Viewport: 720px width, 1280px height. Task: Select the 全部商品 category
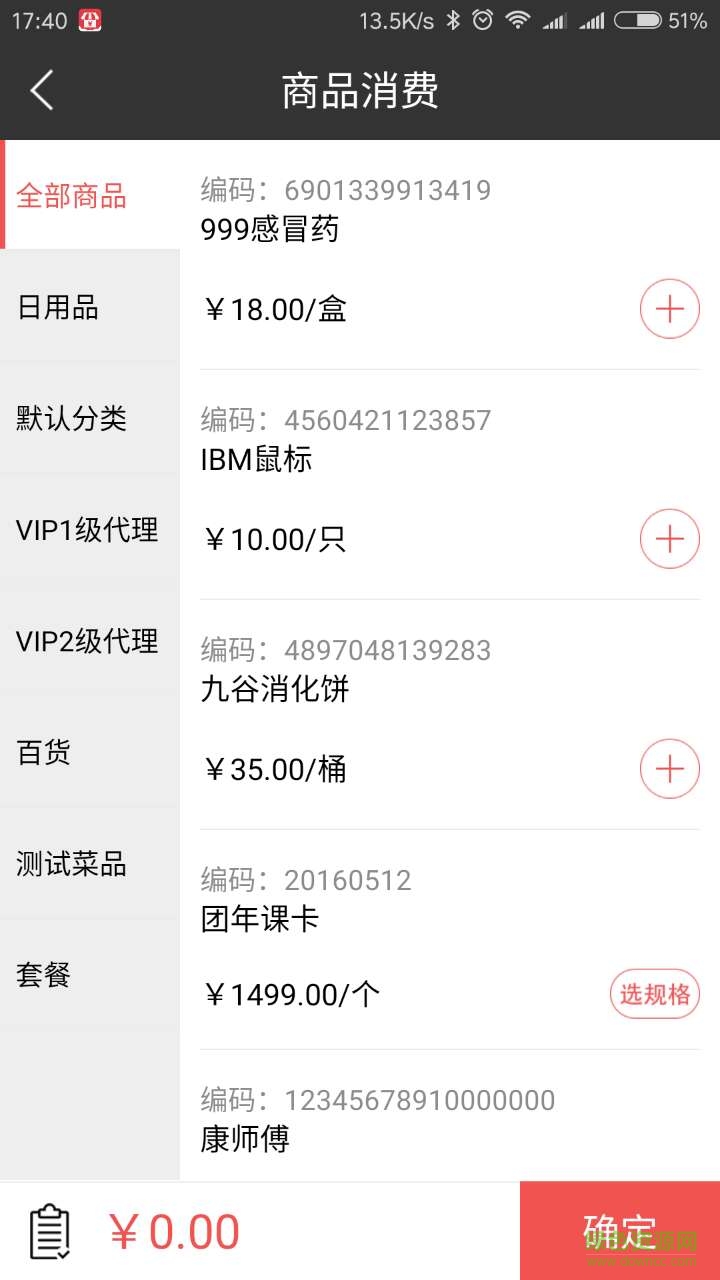tap(70, 196)
